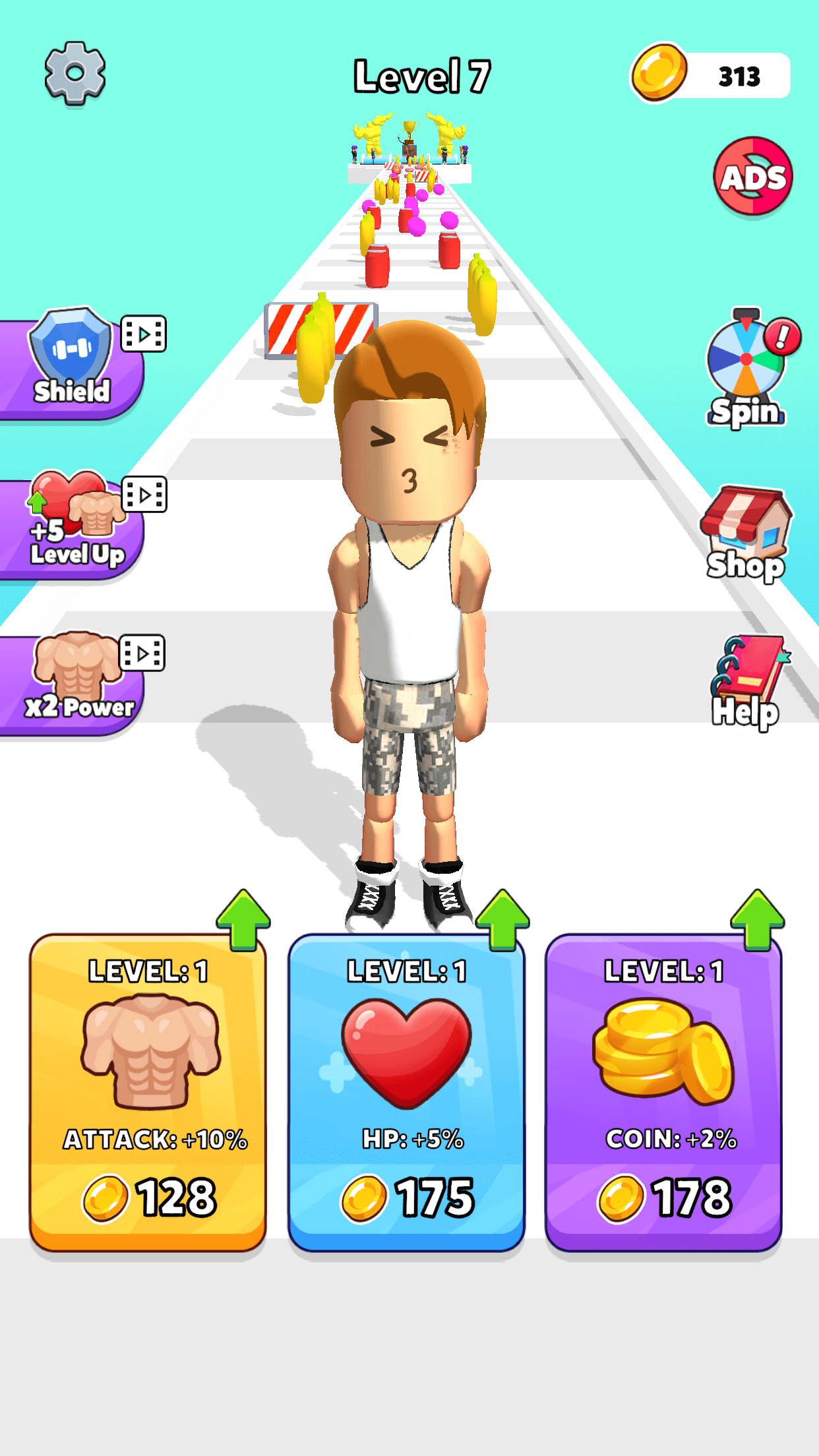Open the settings gear

pyautogui.click(x=75, y=73)
